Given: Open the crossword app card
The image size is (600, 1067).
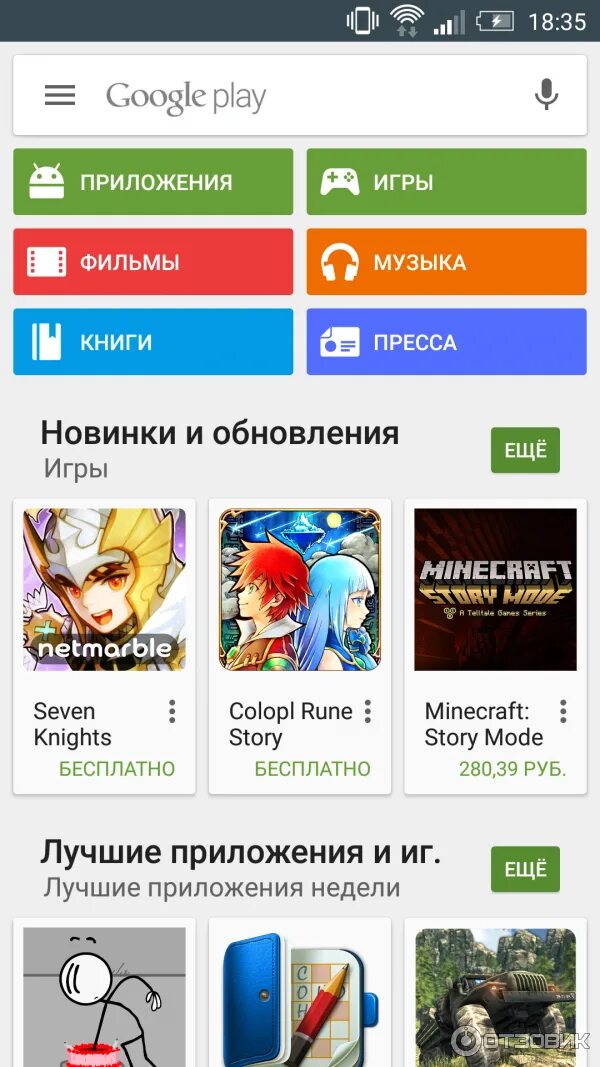Looking at the screenshot, I should click(299, 995).
